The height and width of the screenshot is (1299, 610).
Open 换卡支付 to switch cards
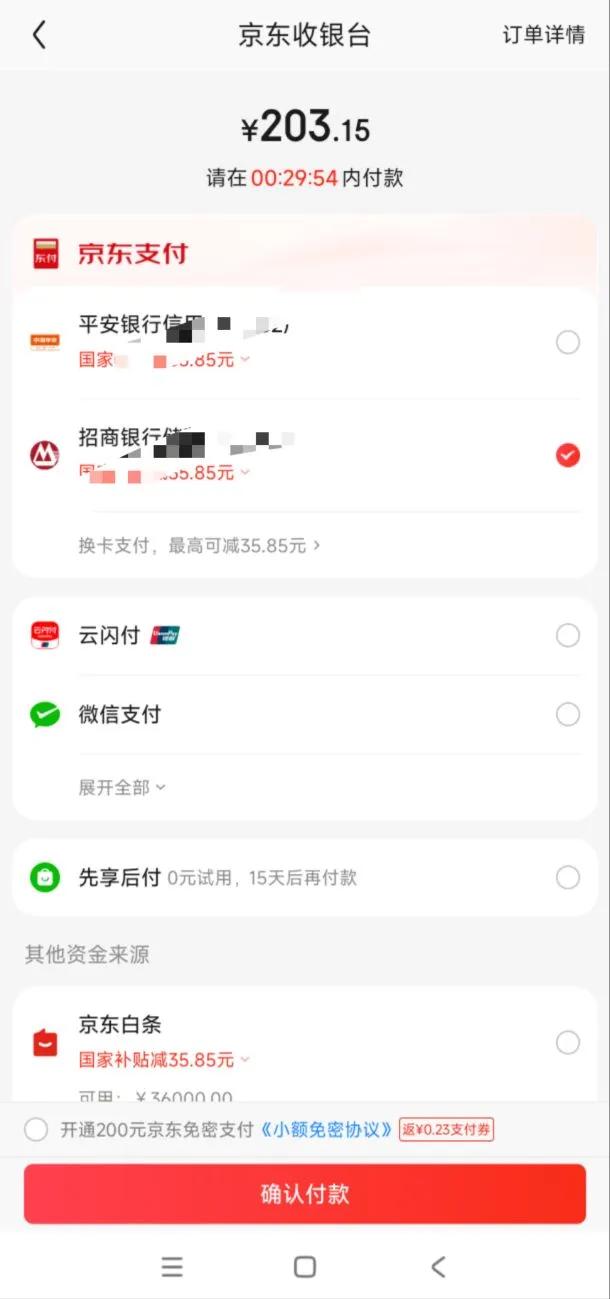pos(200,545)
